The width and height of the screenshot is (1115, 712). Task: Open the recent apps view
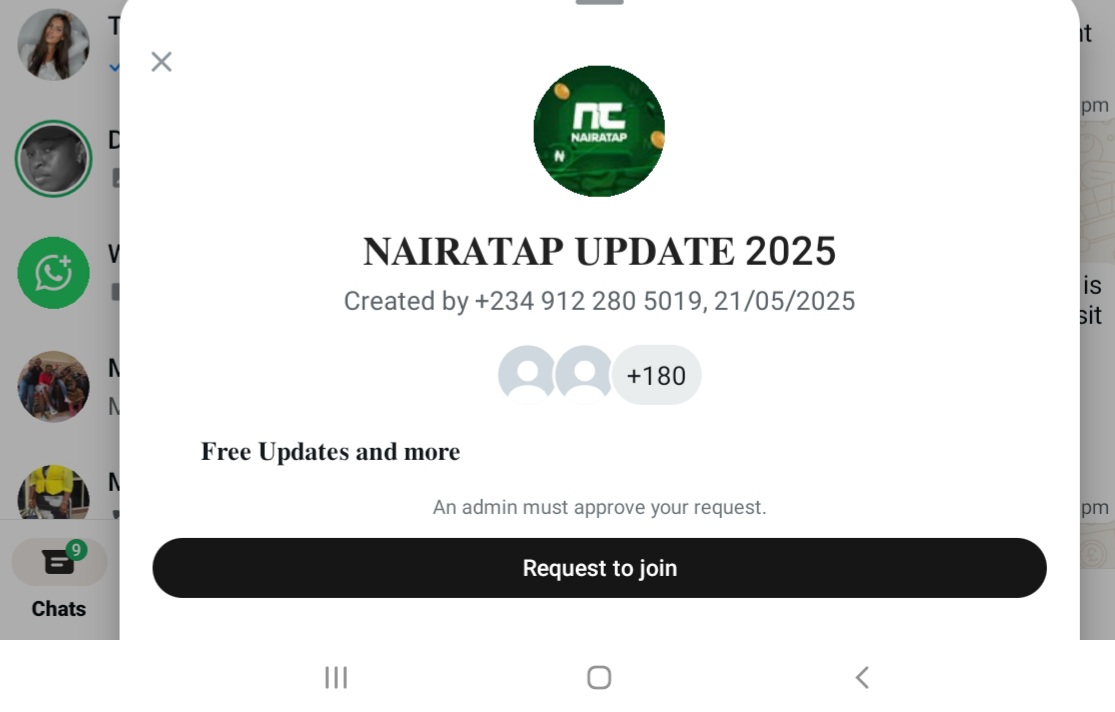336,677
